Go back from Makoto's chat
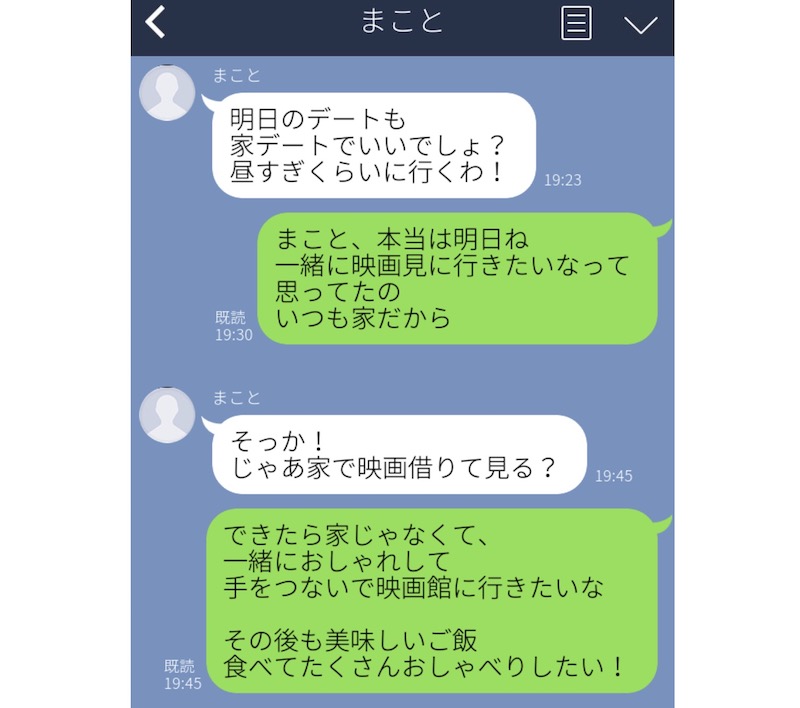Screen dimensions: 800x708 (155, 22)
